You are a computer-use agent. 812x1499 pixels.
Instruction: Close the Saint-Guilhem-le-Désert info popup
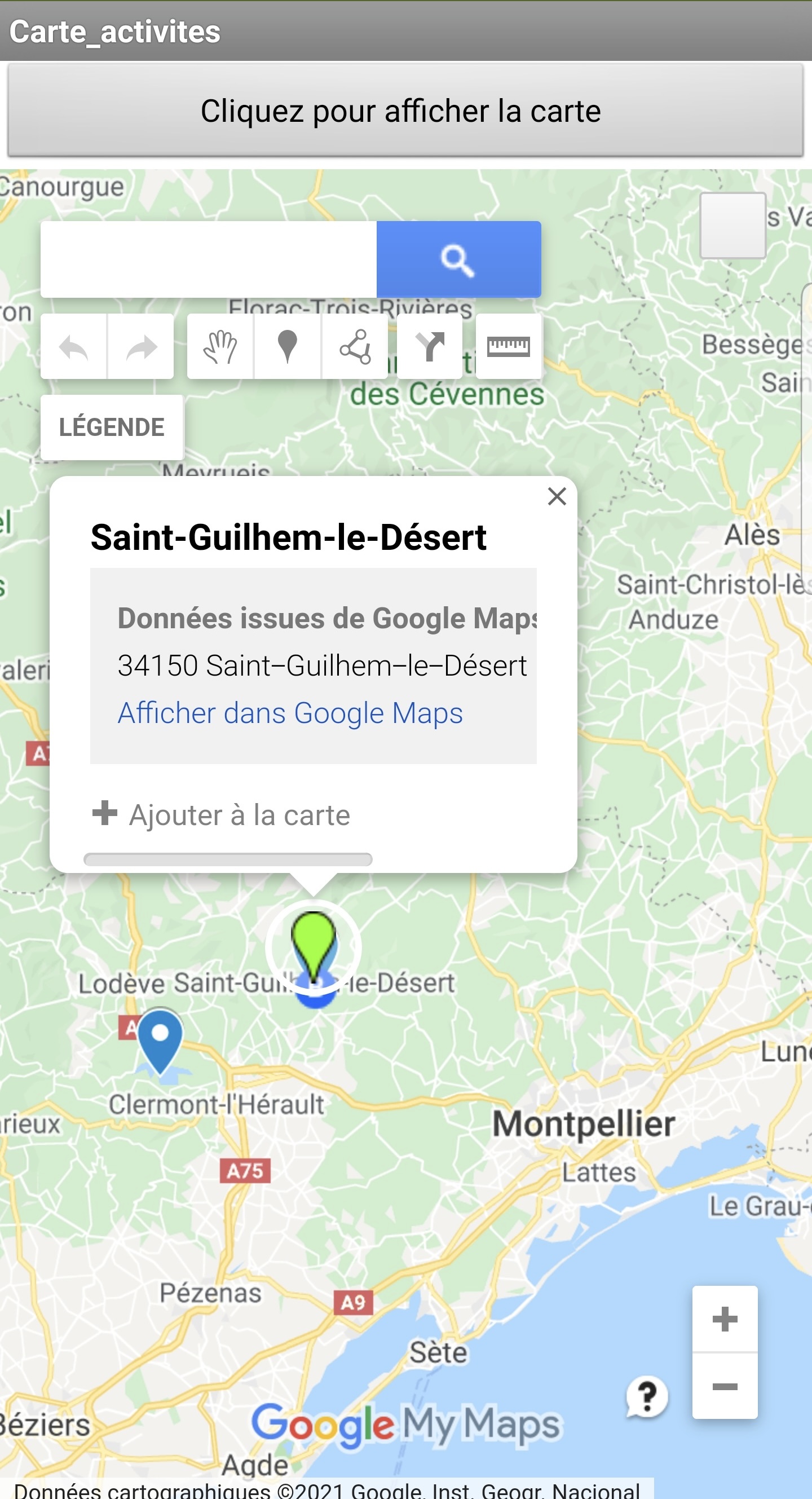(557, 496)
